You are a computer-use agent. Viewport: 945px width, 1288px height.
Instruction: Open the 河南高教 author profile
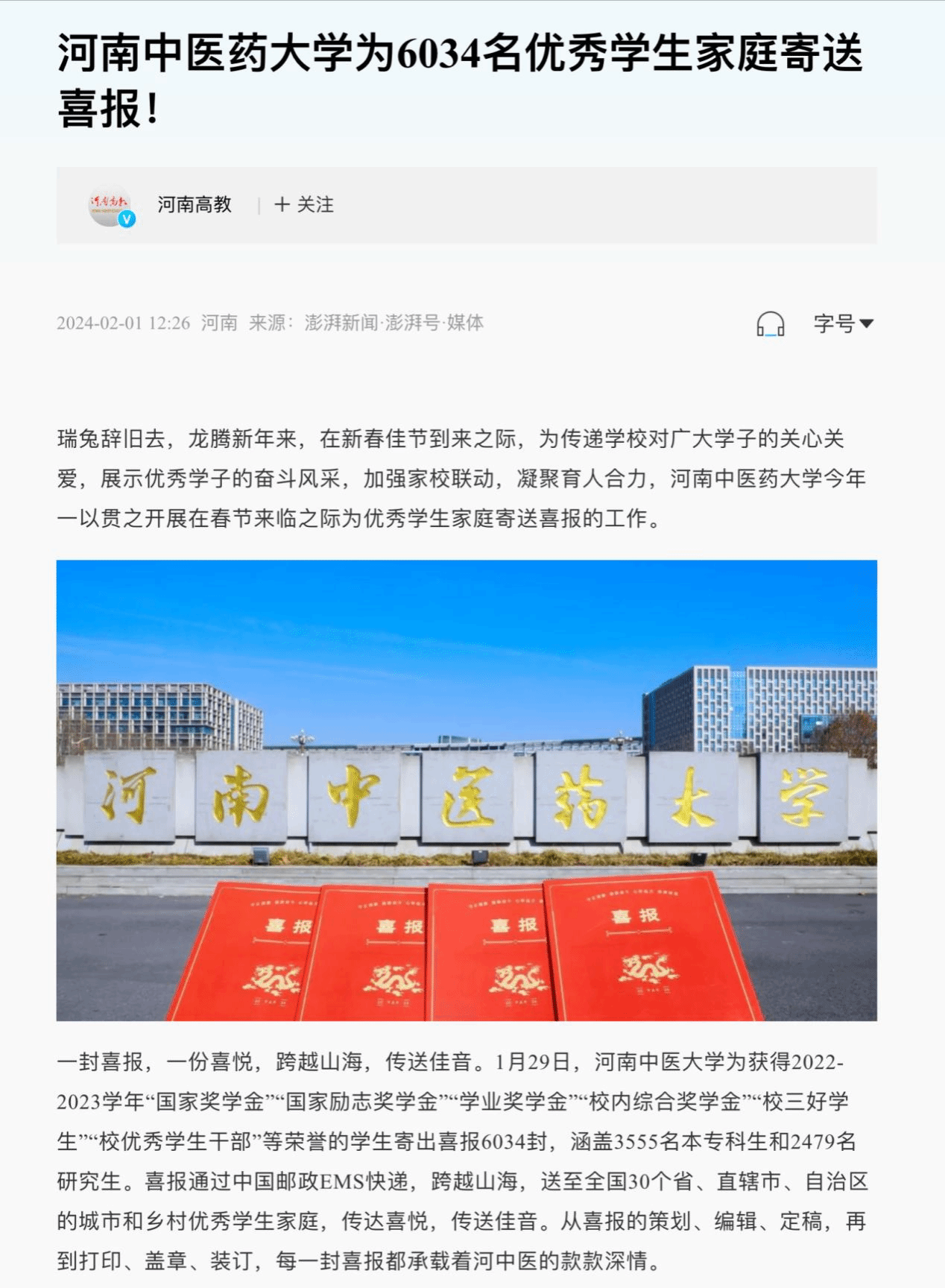click(194, 205)
